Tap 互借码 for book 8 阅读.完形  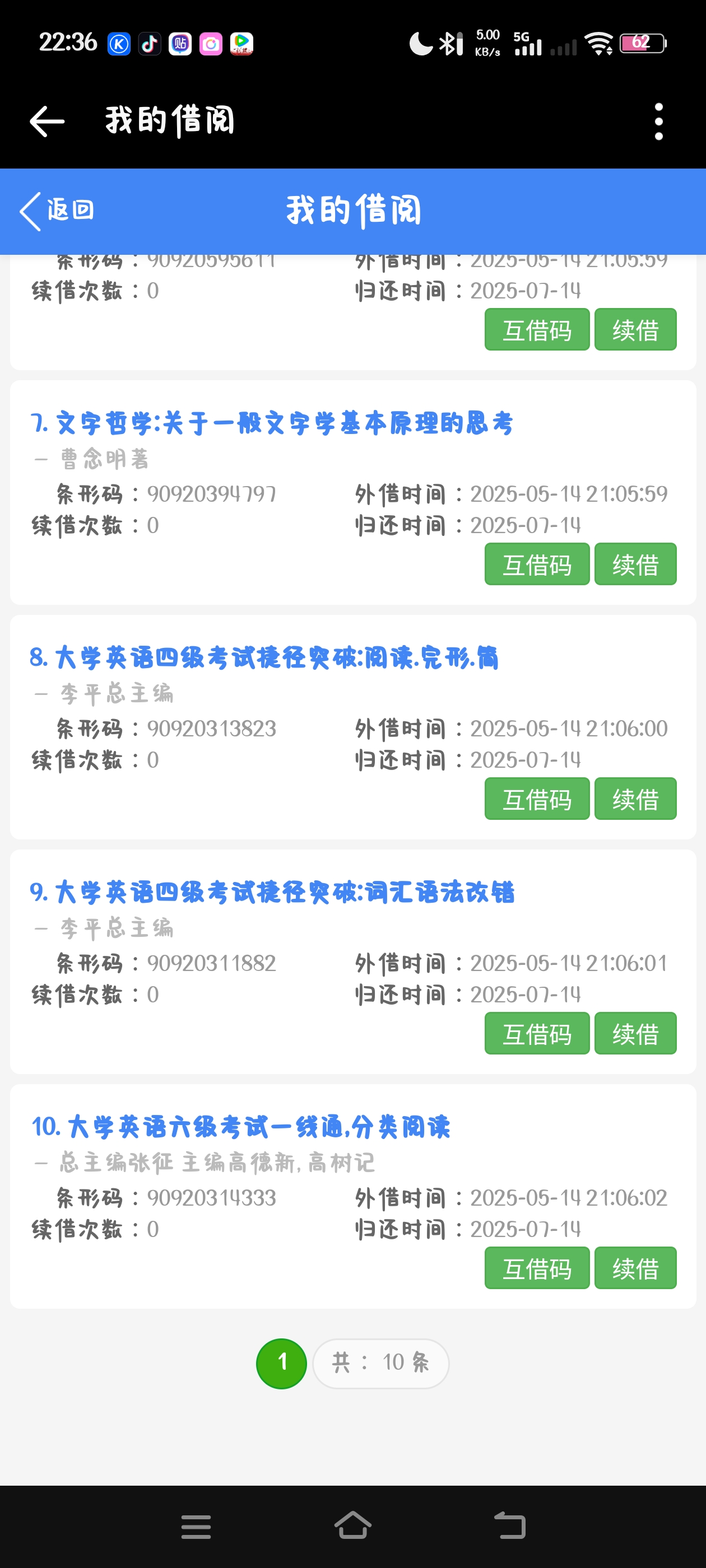pyautogui.click(x=537, y=799)
